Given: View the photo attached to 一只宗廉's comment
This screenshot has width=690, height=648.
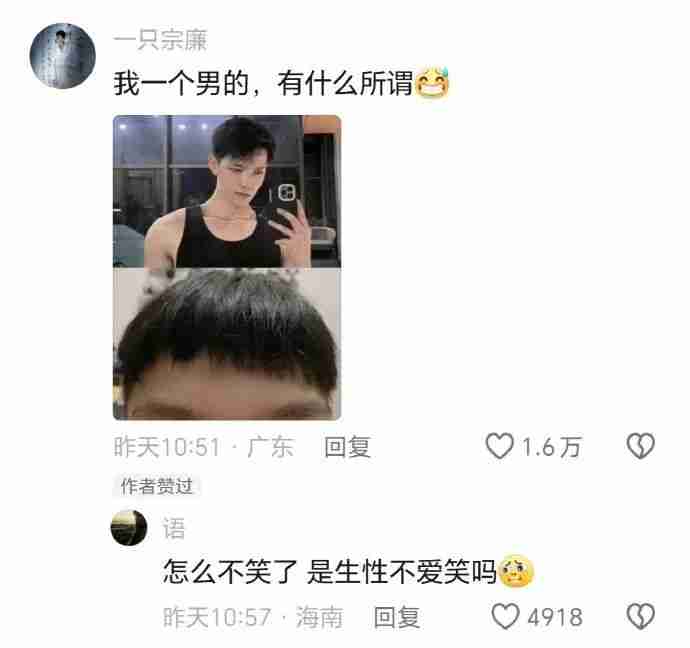Looking at the screenshot, I should 226,267.
